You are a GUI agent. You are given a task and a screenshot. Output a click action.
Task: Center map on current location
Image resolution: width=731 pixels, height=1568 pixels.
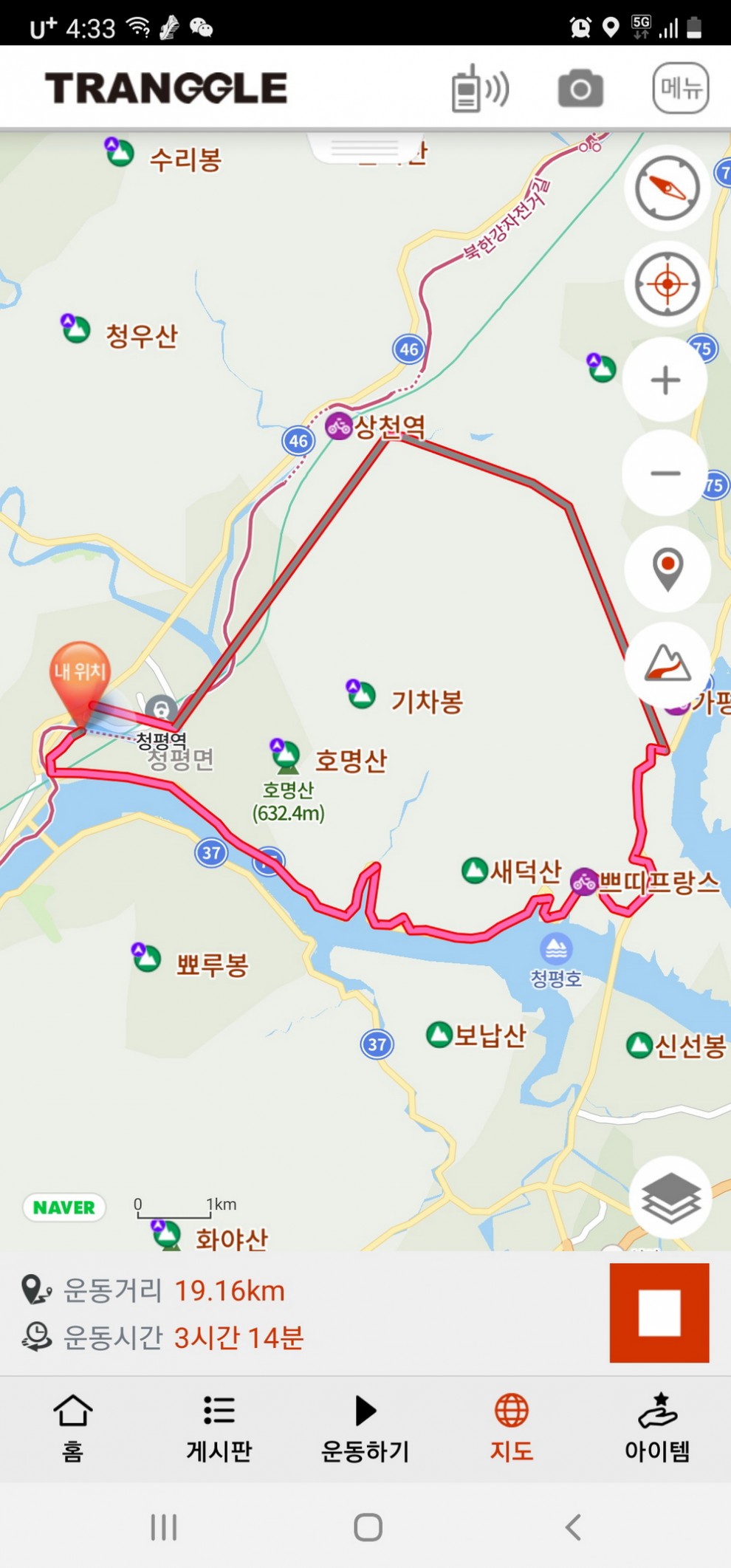[x=667, y=284]
